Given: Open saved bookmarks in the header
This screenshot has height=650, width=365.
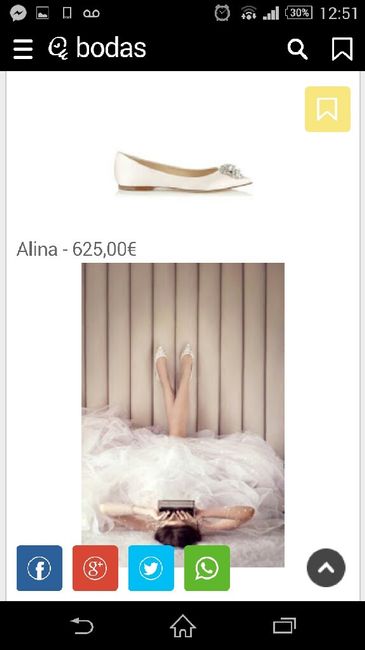Looking at the screenshot, I should [x=342, y=49].
